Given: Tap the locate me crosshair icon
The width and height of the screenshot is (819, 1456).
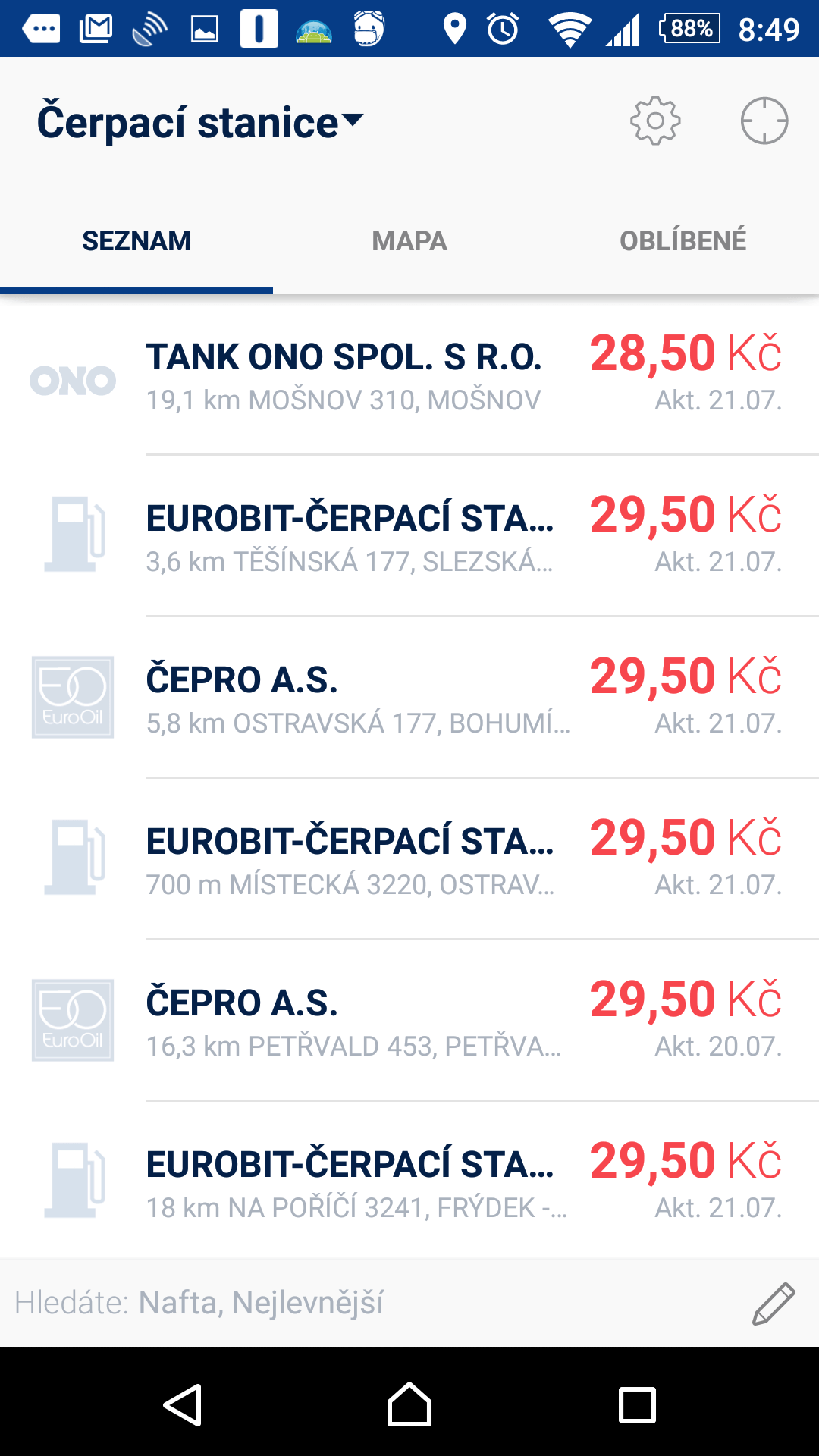Looking at the screenshot, I should [x=764, y=121].
